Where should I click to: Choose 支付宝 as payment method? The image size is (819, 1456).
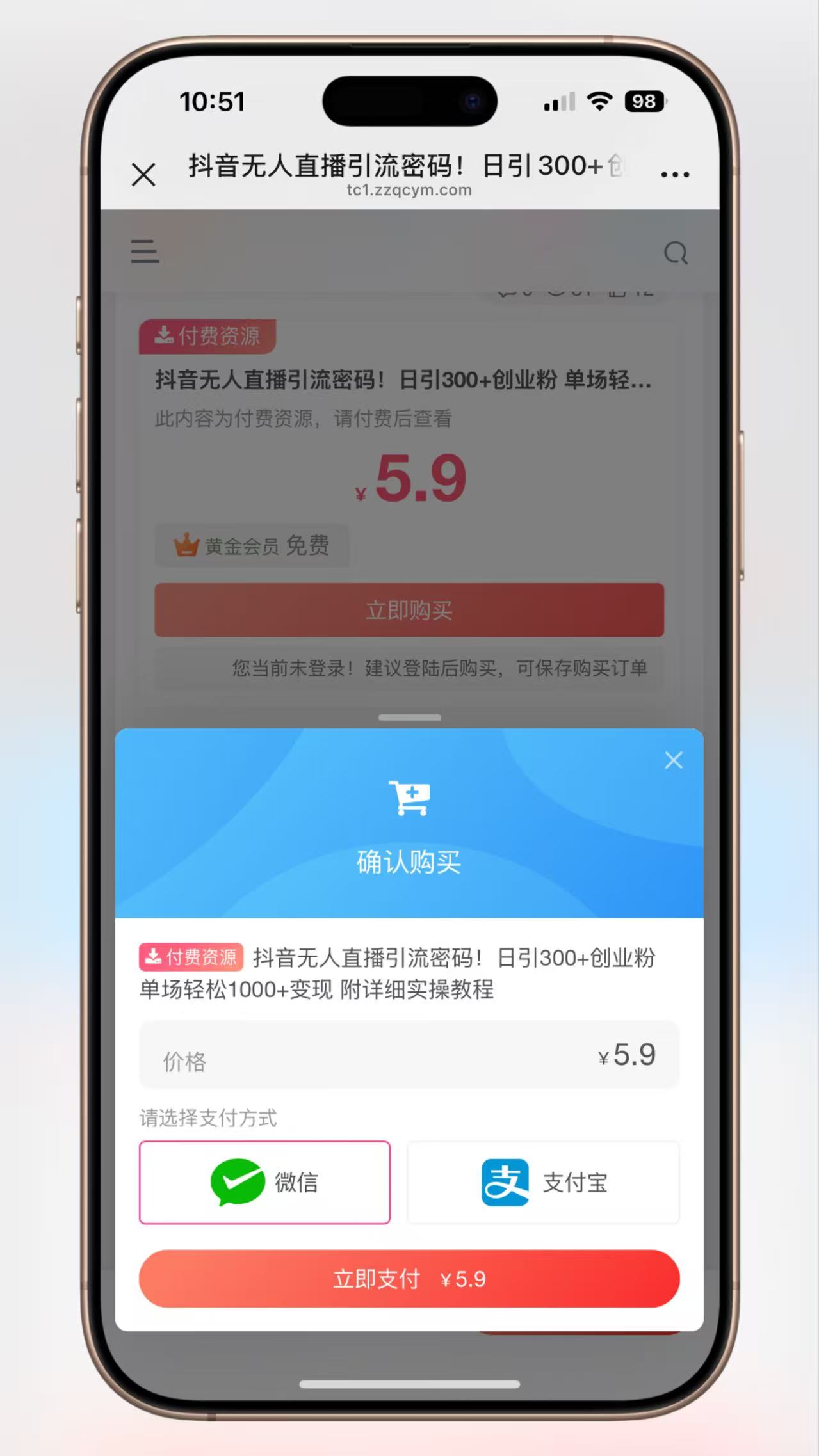[x=543, y=1182]
